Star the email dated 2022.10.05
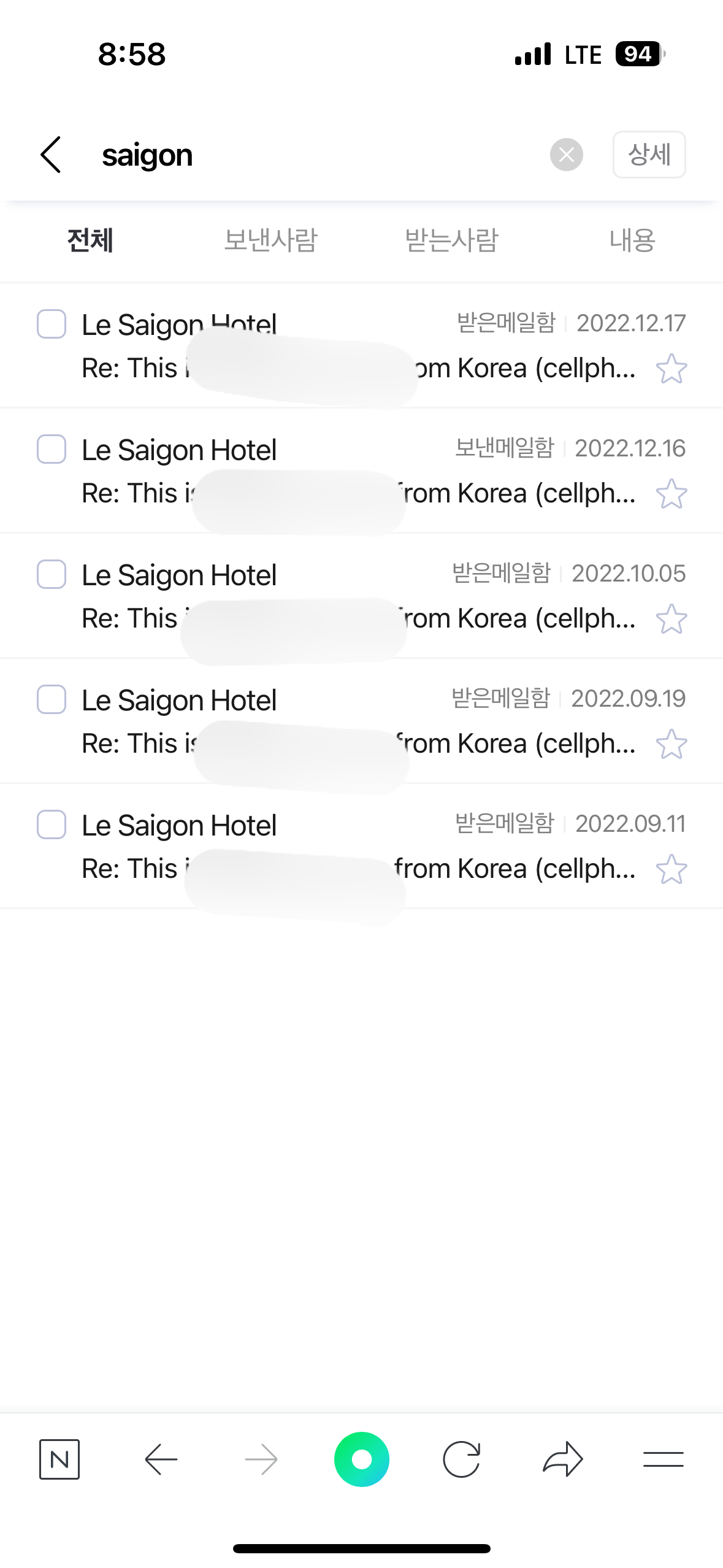This screenshot has height=1568, width=723. [671, 618]
